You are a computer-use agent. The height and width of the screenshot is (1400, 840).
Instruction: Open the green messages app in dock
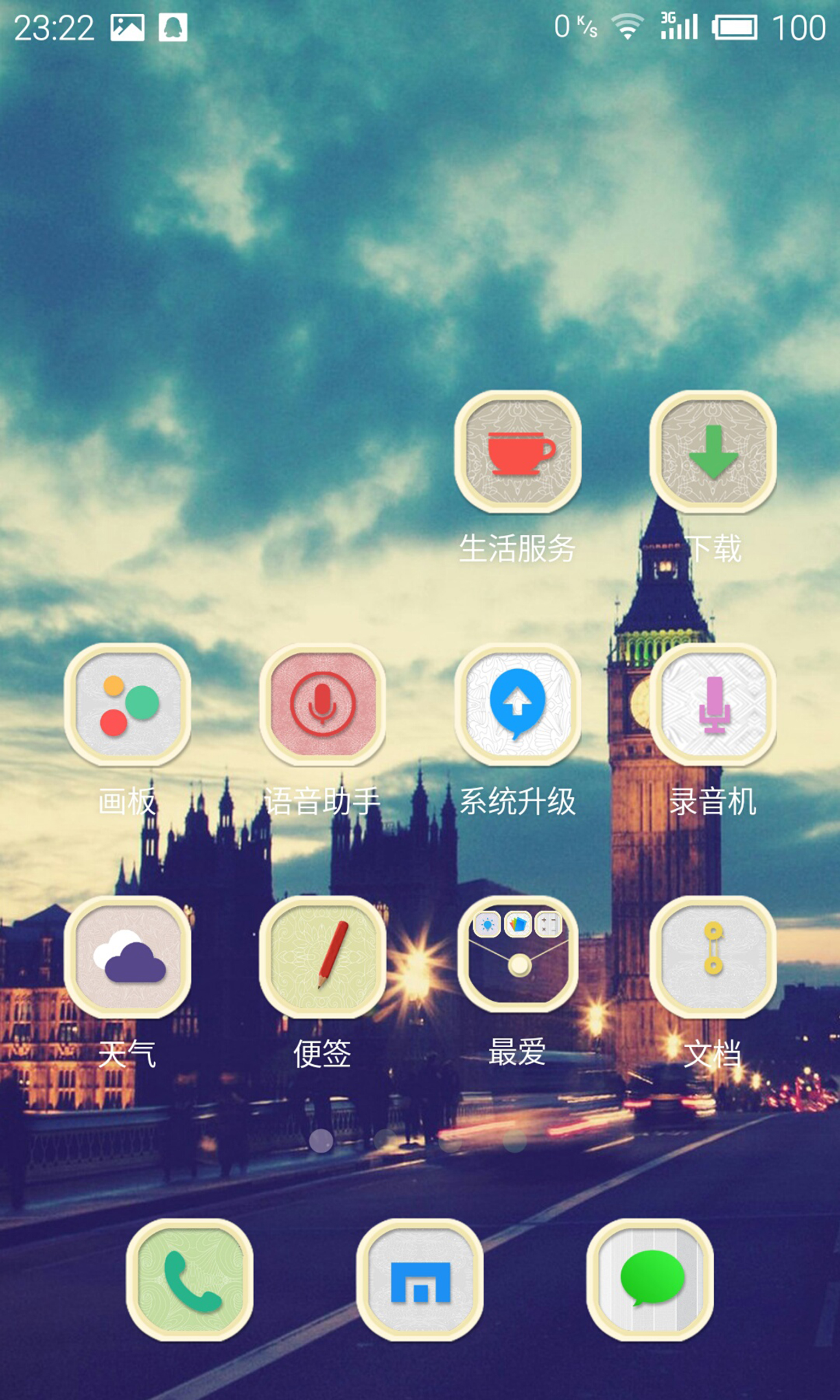coord(650,1281)
